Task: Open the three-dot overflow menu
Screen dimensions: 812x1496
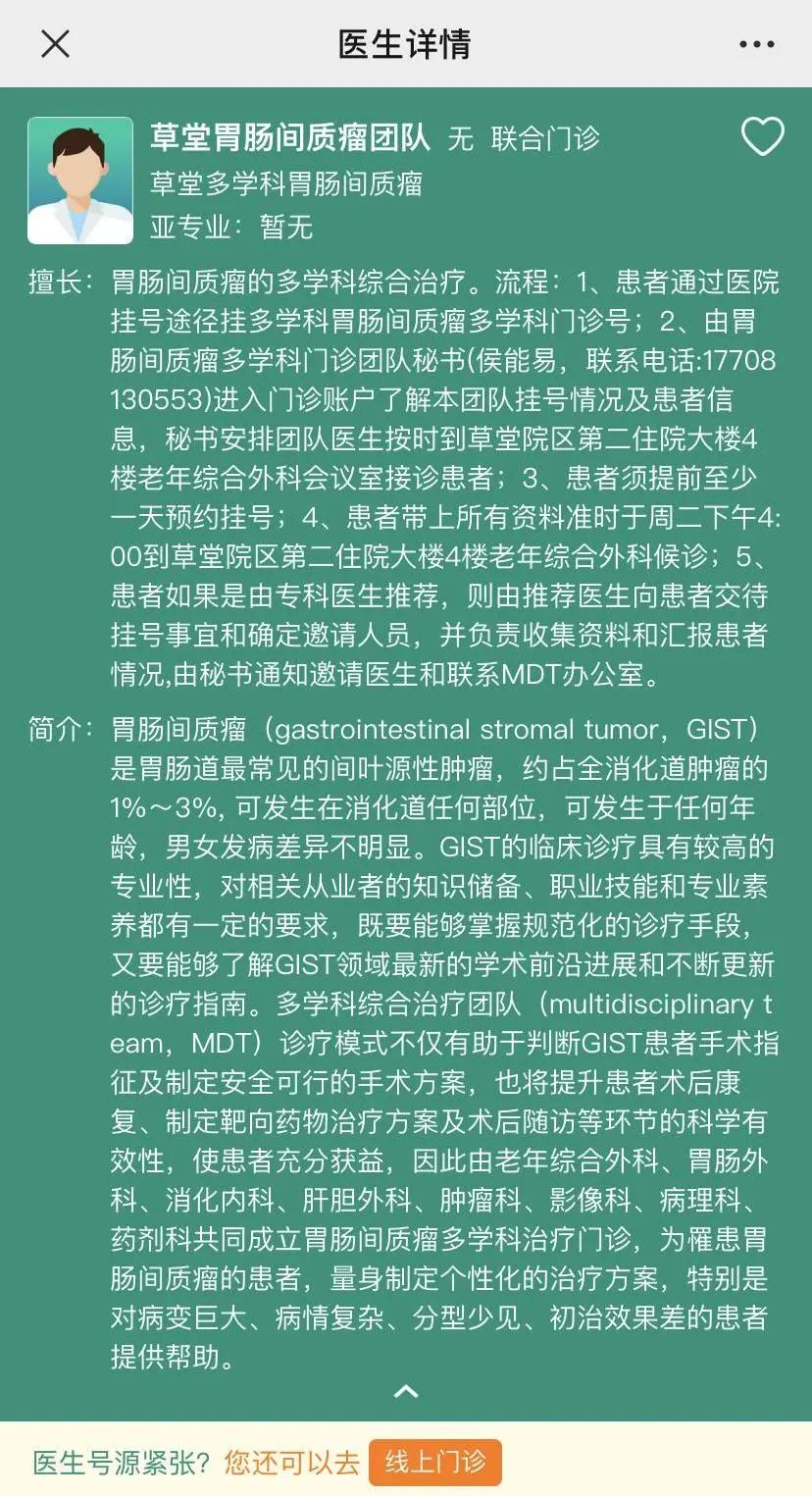Action: [x=756, y=44]
